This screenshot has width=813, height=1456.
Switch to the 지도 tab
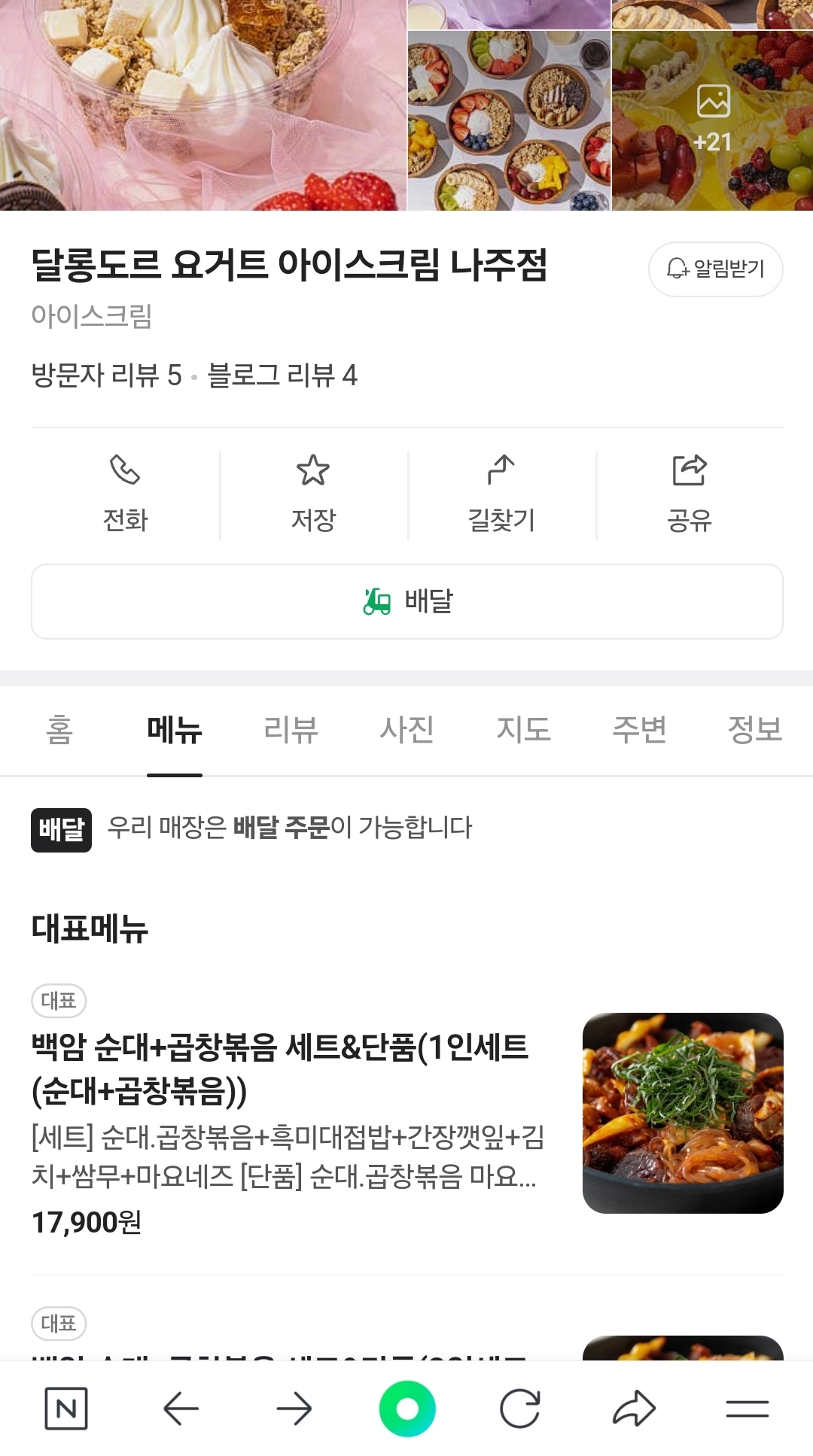click(523, 730)
